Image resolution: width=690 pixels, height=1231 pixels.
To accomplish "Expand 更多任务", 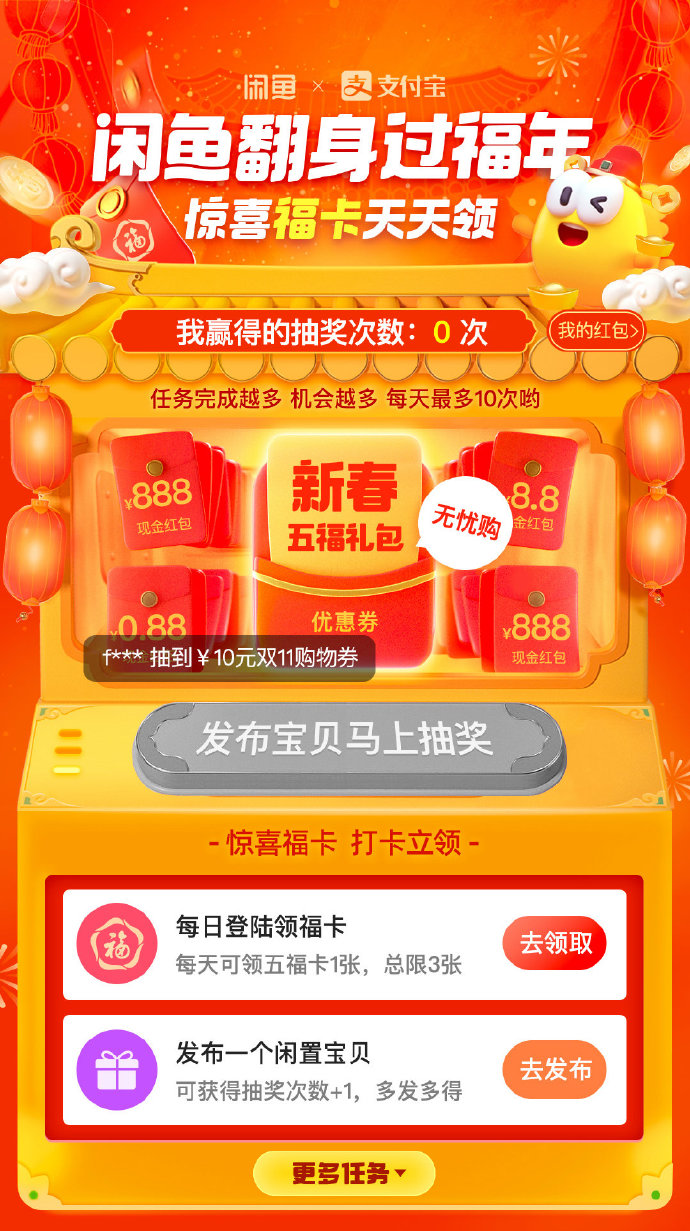I will tap(344, 1173).
